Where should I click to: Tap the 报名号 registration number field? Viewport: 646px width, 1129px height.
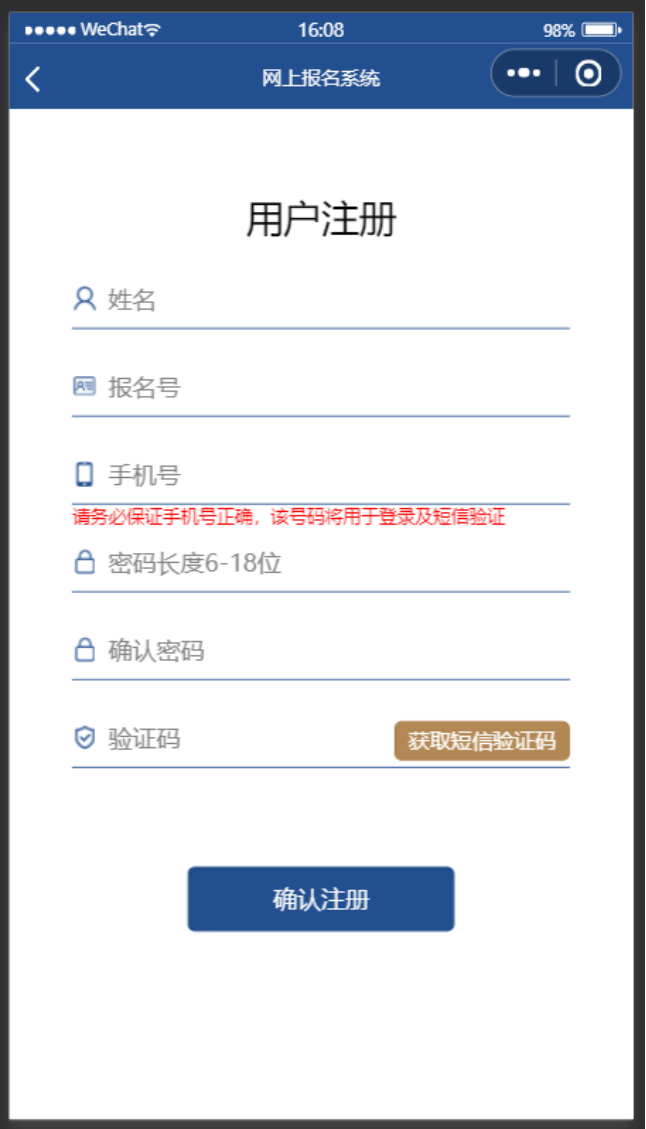click(x=320, y=388)
